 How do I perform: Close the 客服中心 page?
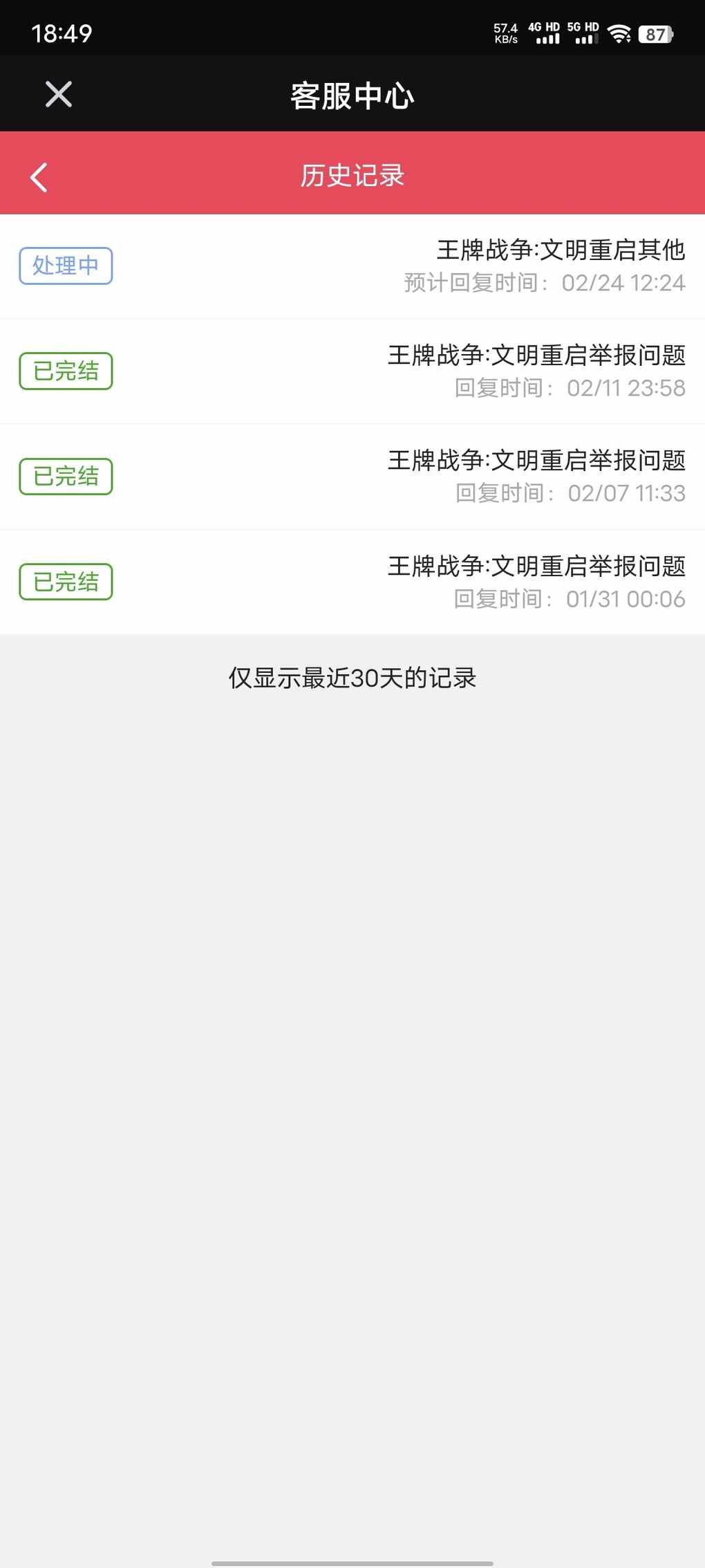[59, 94]
